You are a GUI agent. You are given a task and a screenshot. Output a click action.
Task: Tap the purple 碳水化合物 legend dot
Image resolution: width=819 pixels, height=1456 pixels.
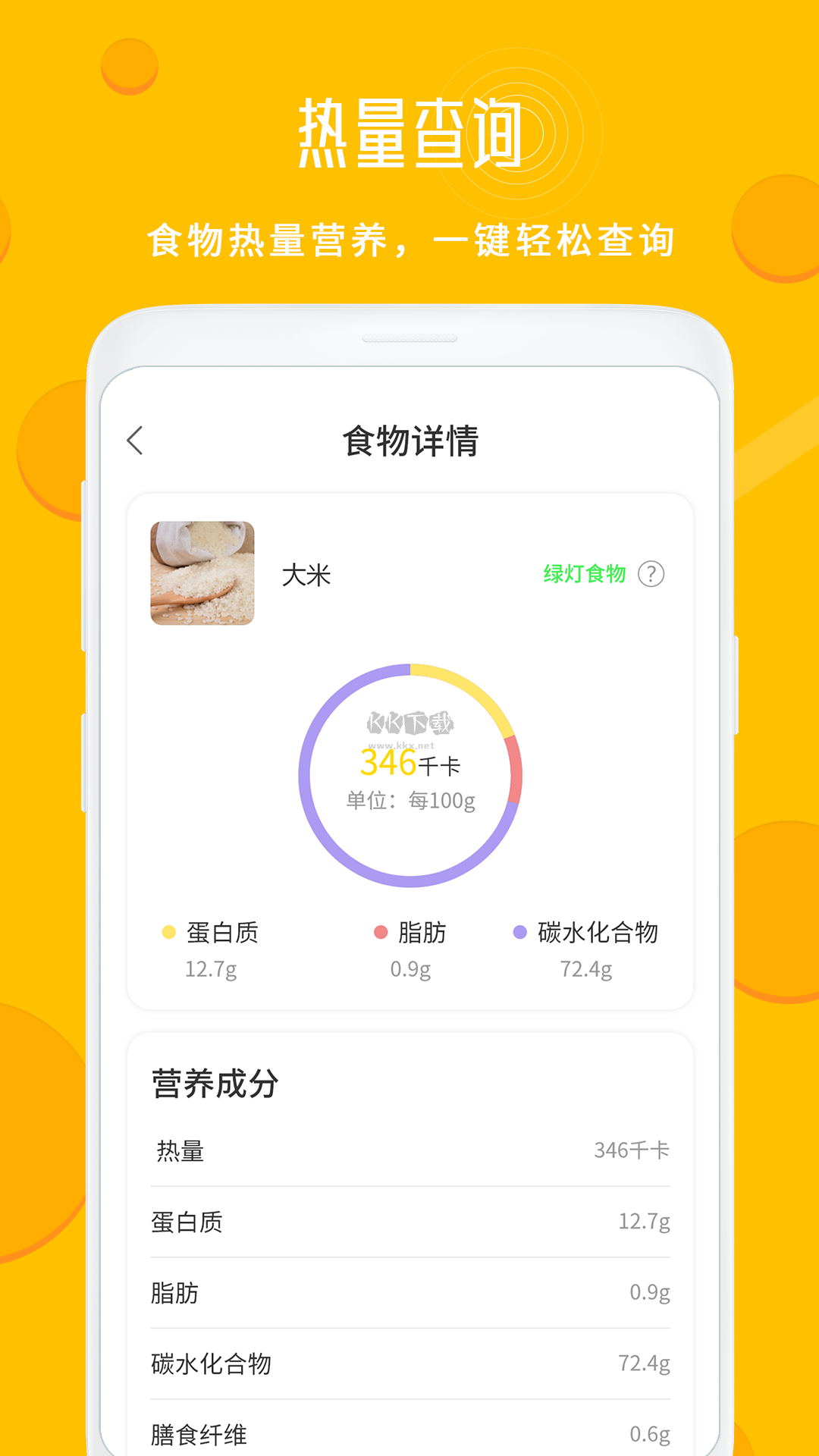519,932
